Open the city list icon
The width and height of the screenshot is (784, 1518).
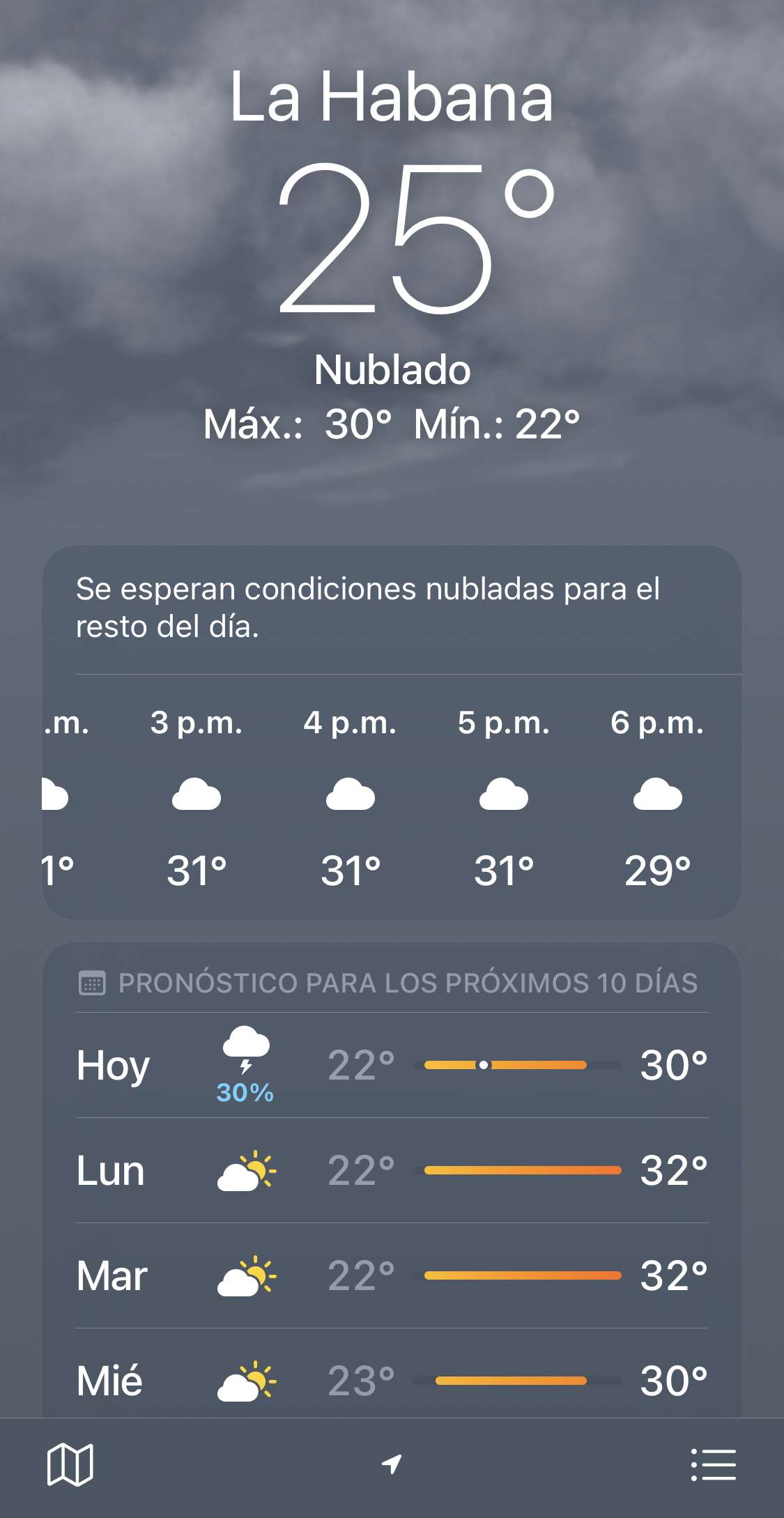click(x=714, y=1464)
